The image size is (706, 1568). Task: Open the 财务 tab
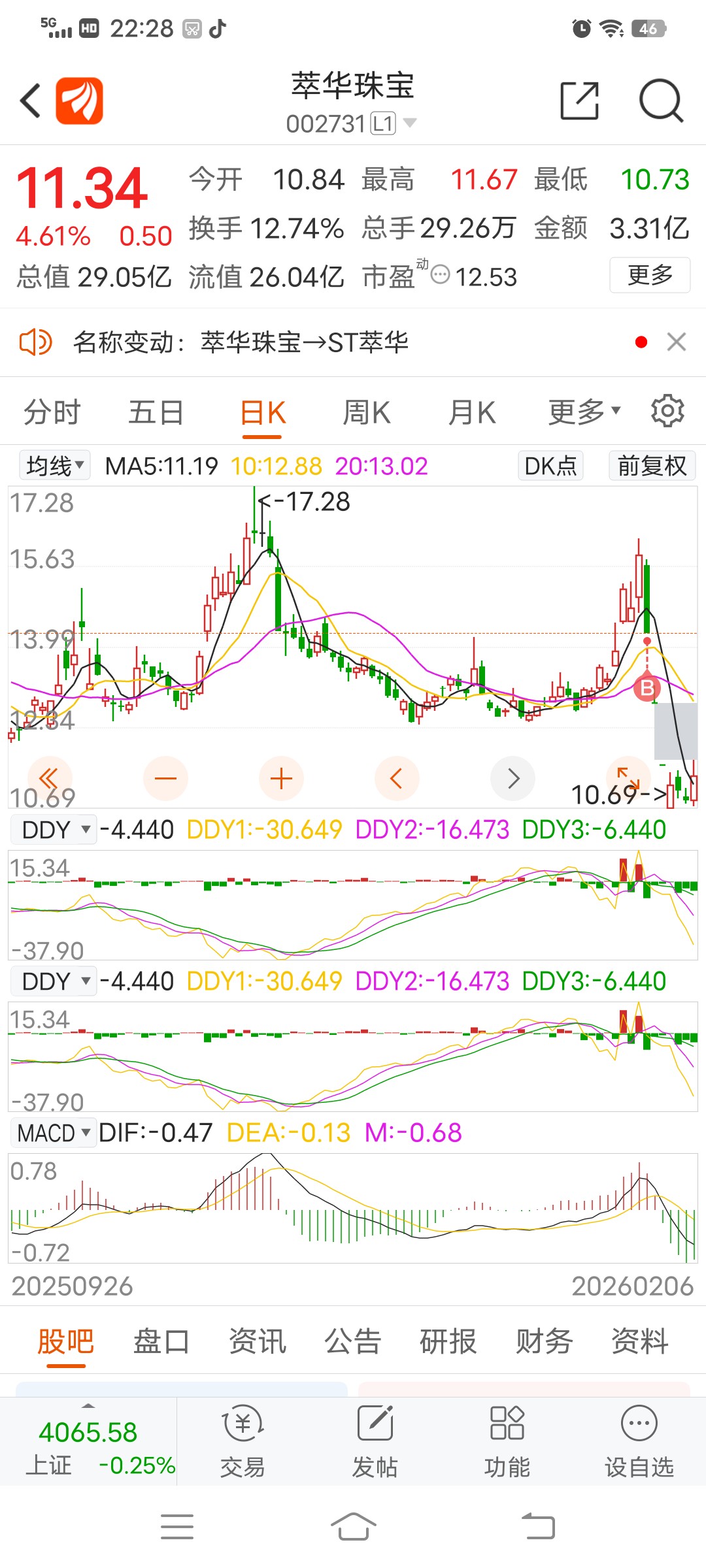tap(544, 1341)
